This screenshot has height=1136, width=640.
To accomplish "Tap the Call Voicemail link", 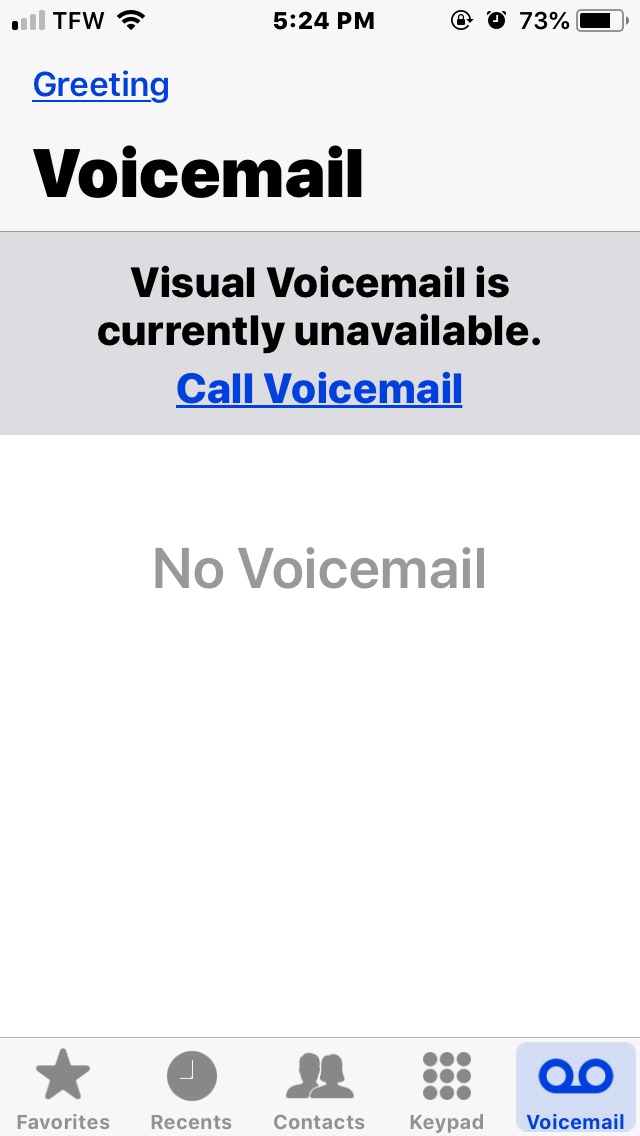I will pos(319,388).
